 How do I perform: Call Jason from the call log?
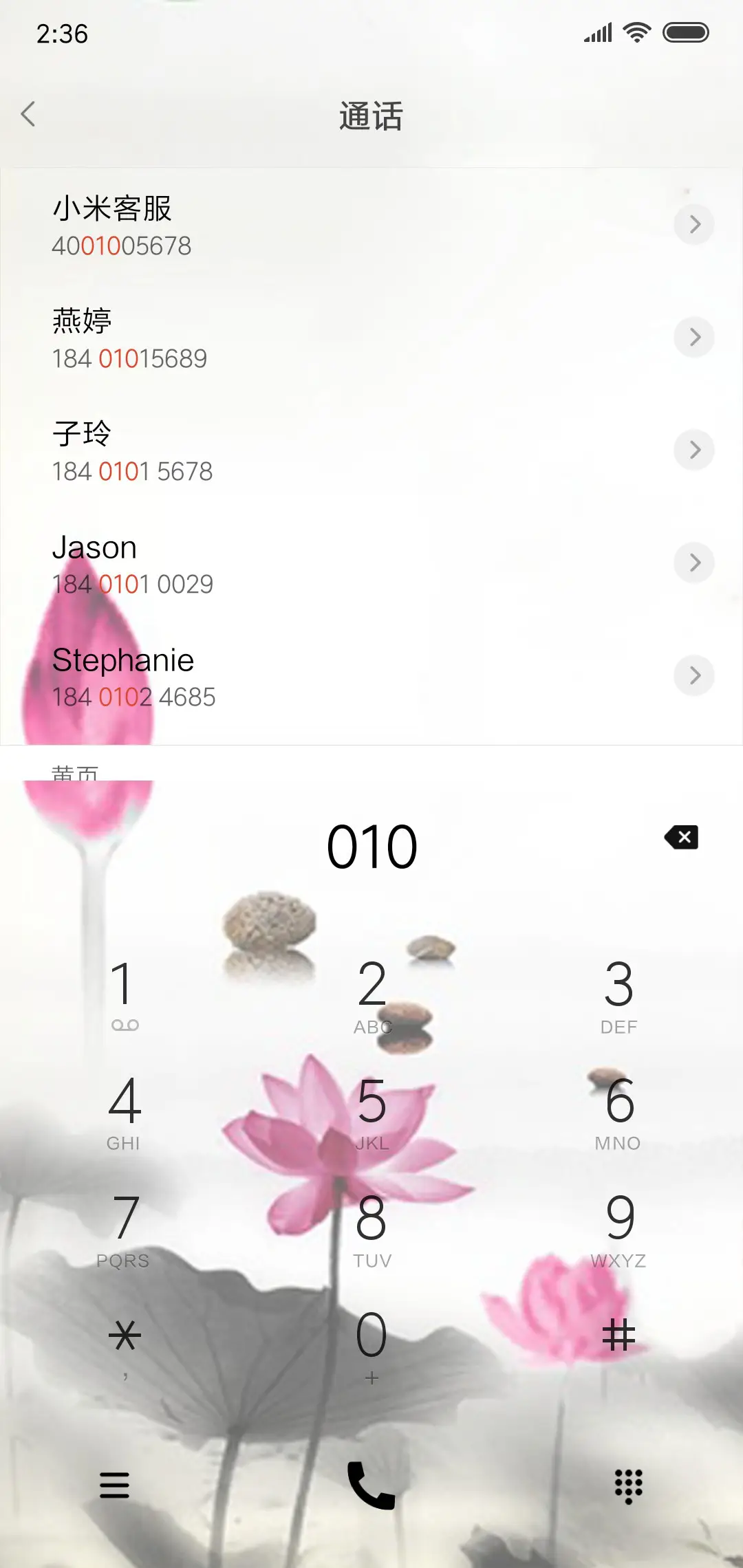(275, 564)
